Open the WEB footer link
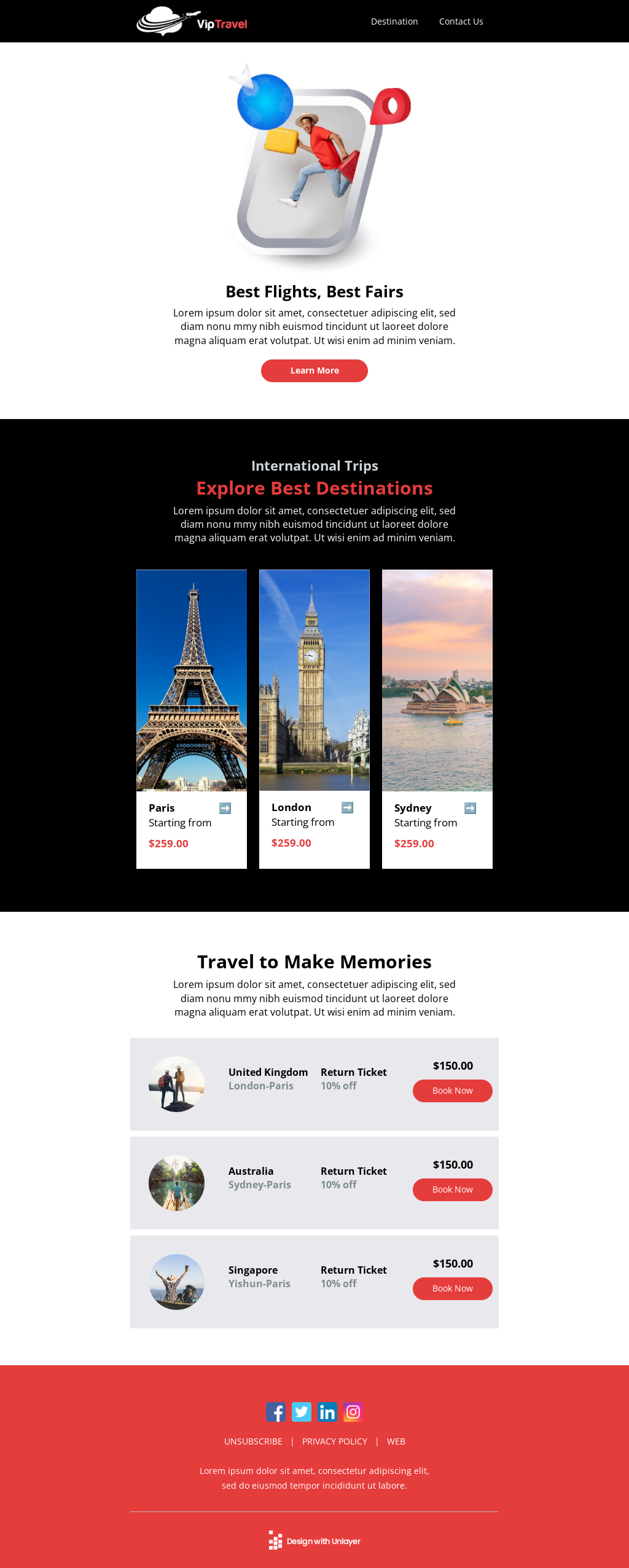The image size is (629, 1568). 396,1441
